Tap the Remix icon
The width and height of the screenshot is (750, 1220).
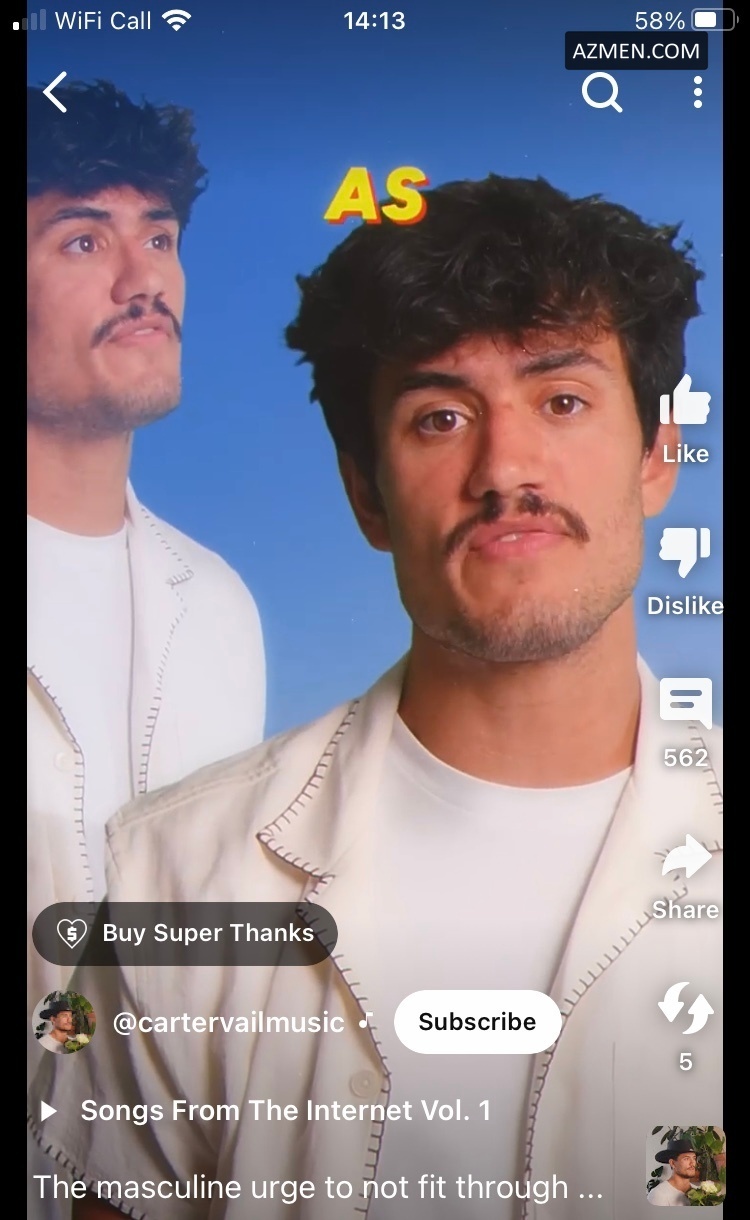click(x=685, y=1010)
